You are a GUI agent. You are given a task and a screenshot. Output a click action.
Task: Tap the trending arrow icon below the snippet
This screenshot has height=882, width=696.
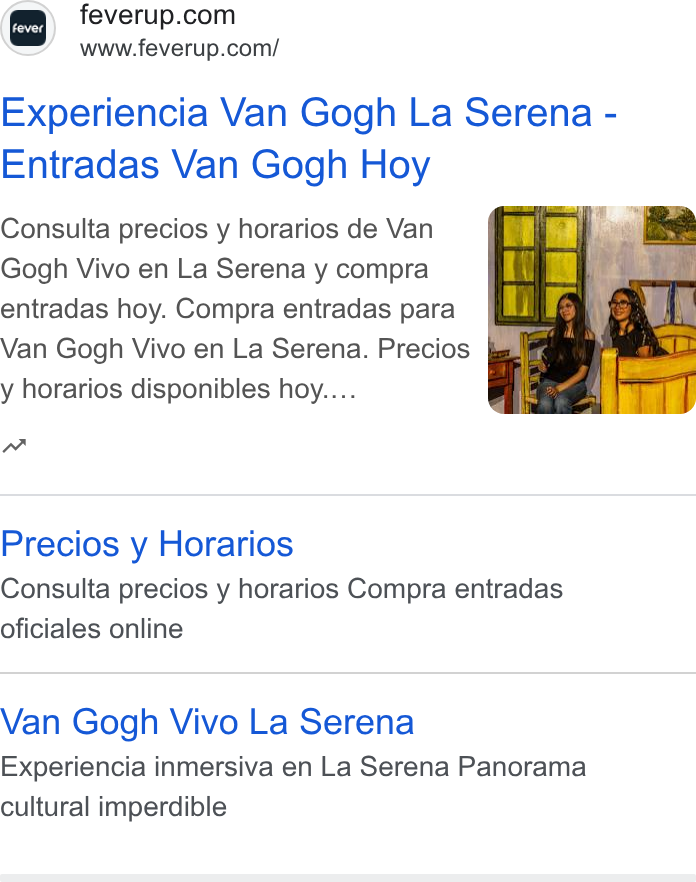[x=15, y=446]
